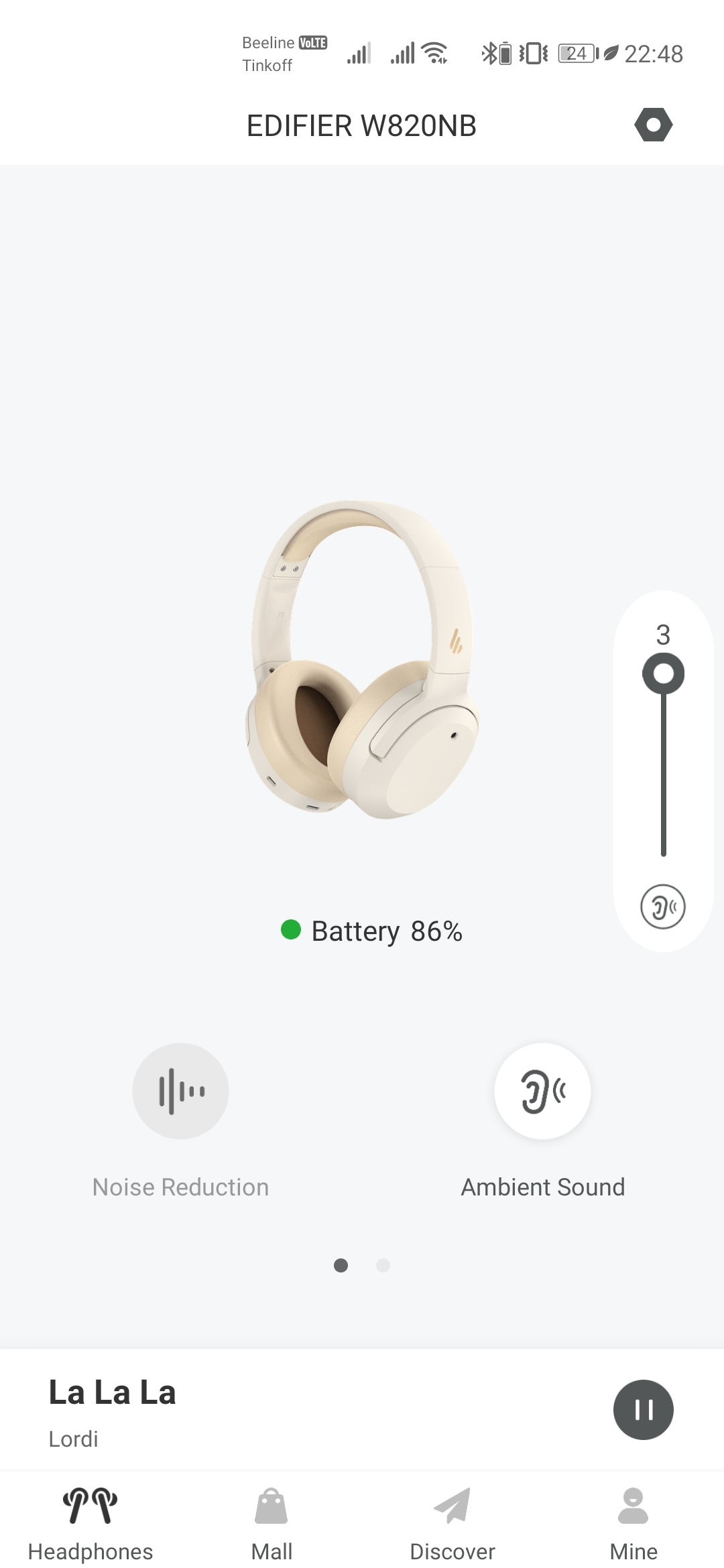Enable Noise Reduction mode
The width and height of the screenshot is (724, 1568).
180,1091
